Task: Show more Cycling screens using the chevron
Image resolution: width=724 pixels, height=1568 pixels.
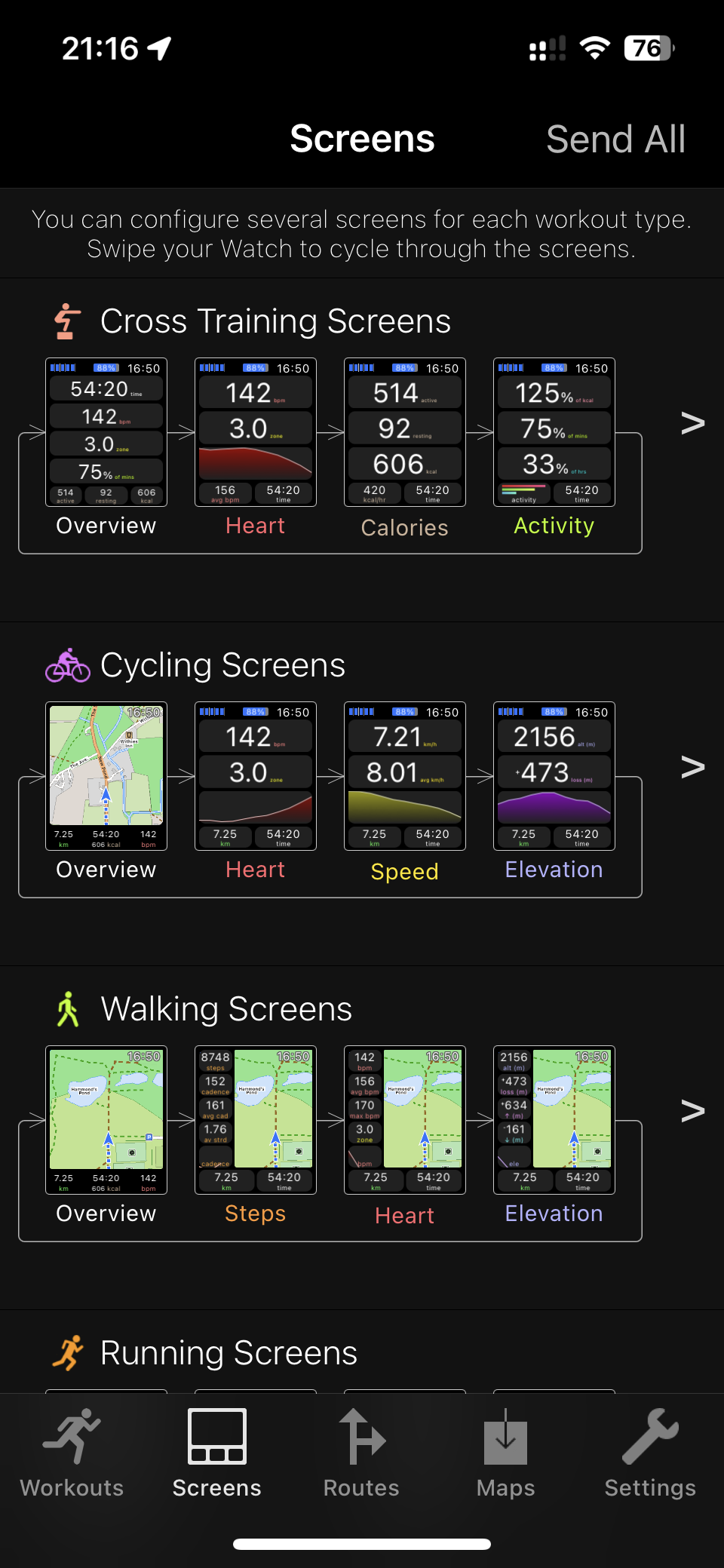Action: pyautogui.click(x=692, y=767)
